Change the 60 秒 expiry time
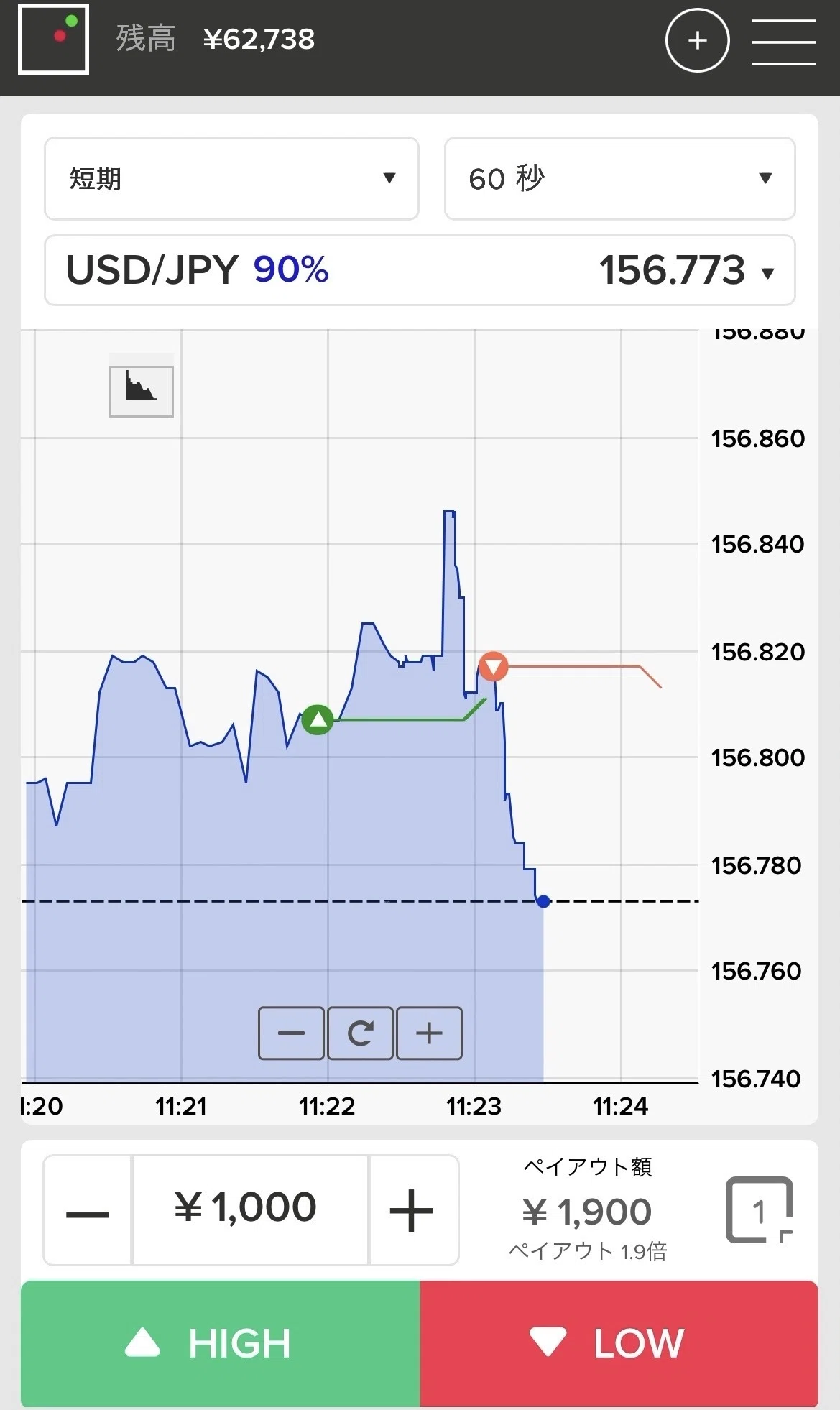 pos(619,178)
